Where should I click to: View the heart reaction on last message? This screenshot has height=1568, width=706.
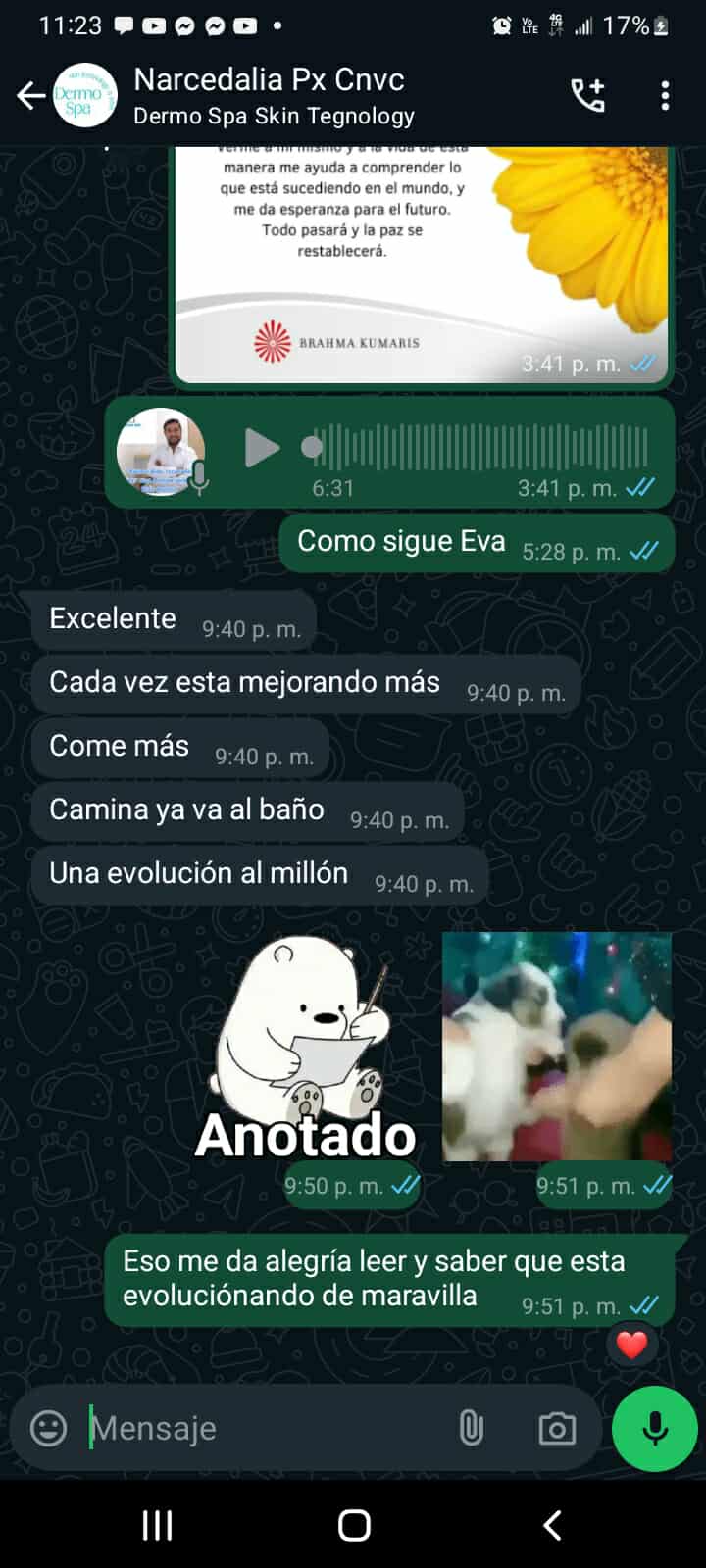pyautogui.click(x=631, y=1345)
